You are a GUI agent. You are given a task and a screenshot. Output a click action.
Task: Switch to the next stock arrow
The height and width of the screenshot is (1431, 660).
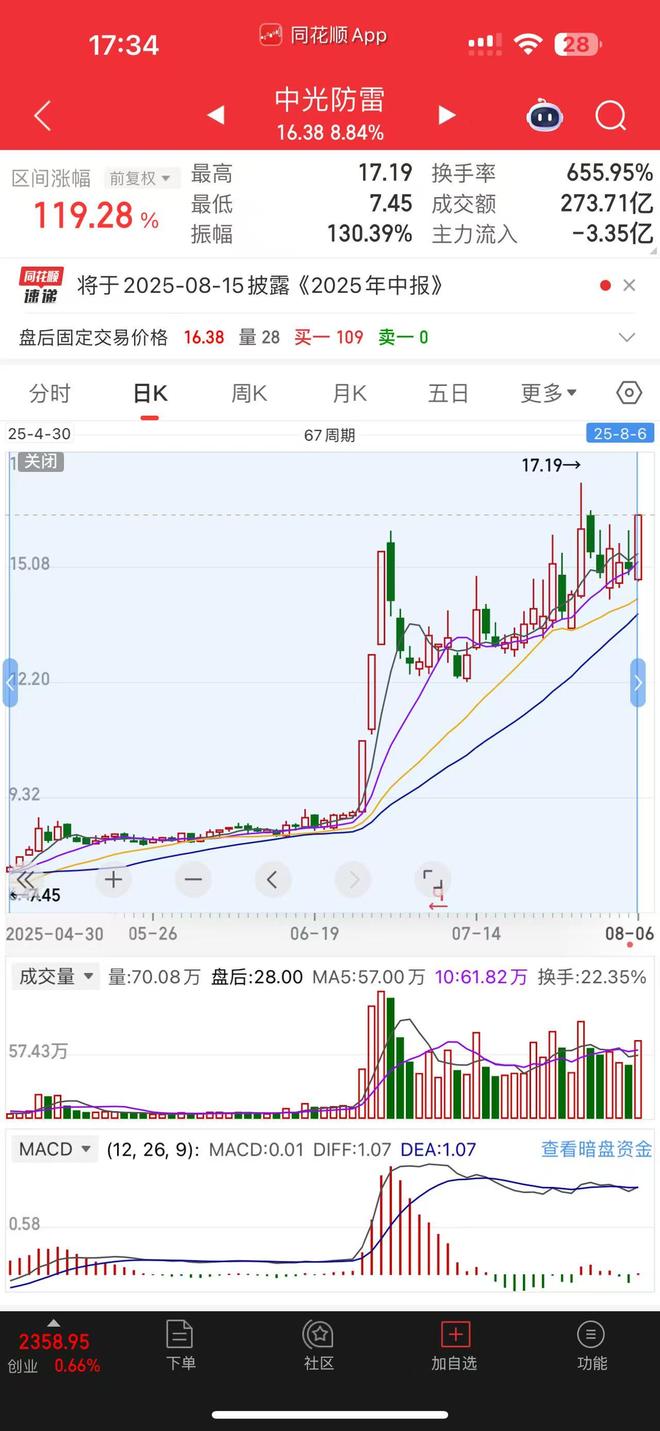point(447,115)
